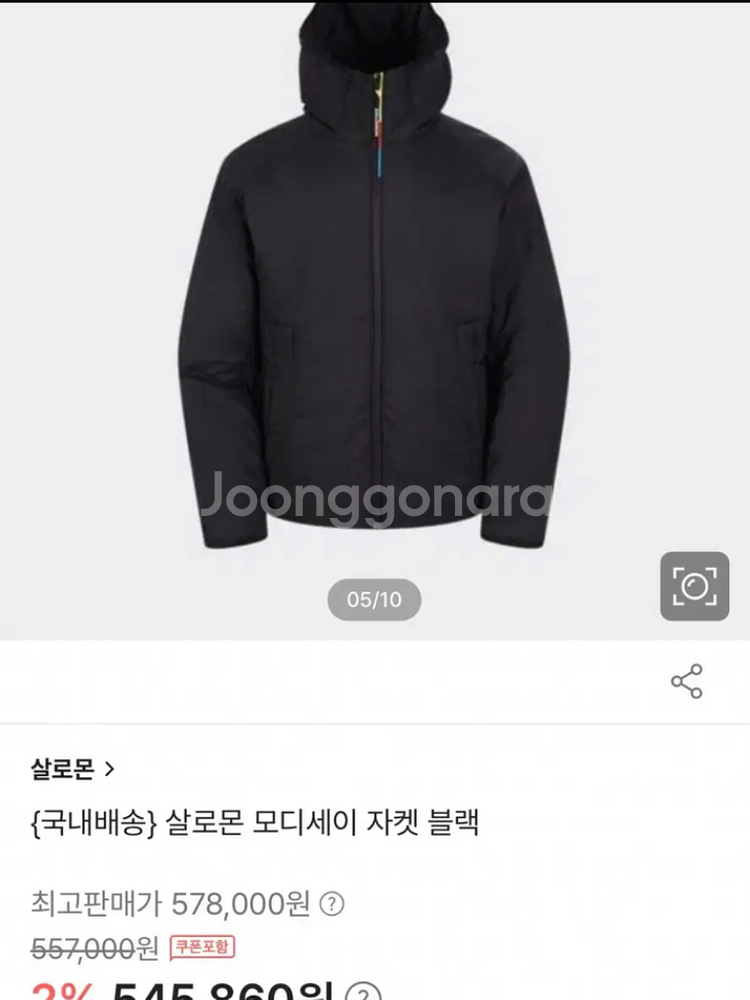
Task: Click the Joonggonara watermark on the photo
Action: pyautogui.click(x=375, y=497)
